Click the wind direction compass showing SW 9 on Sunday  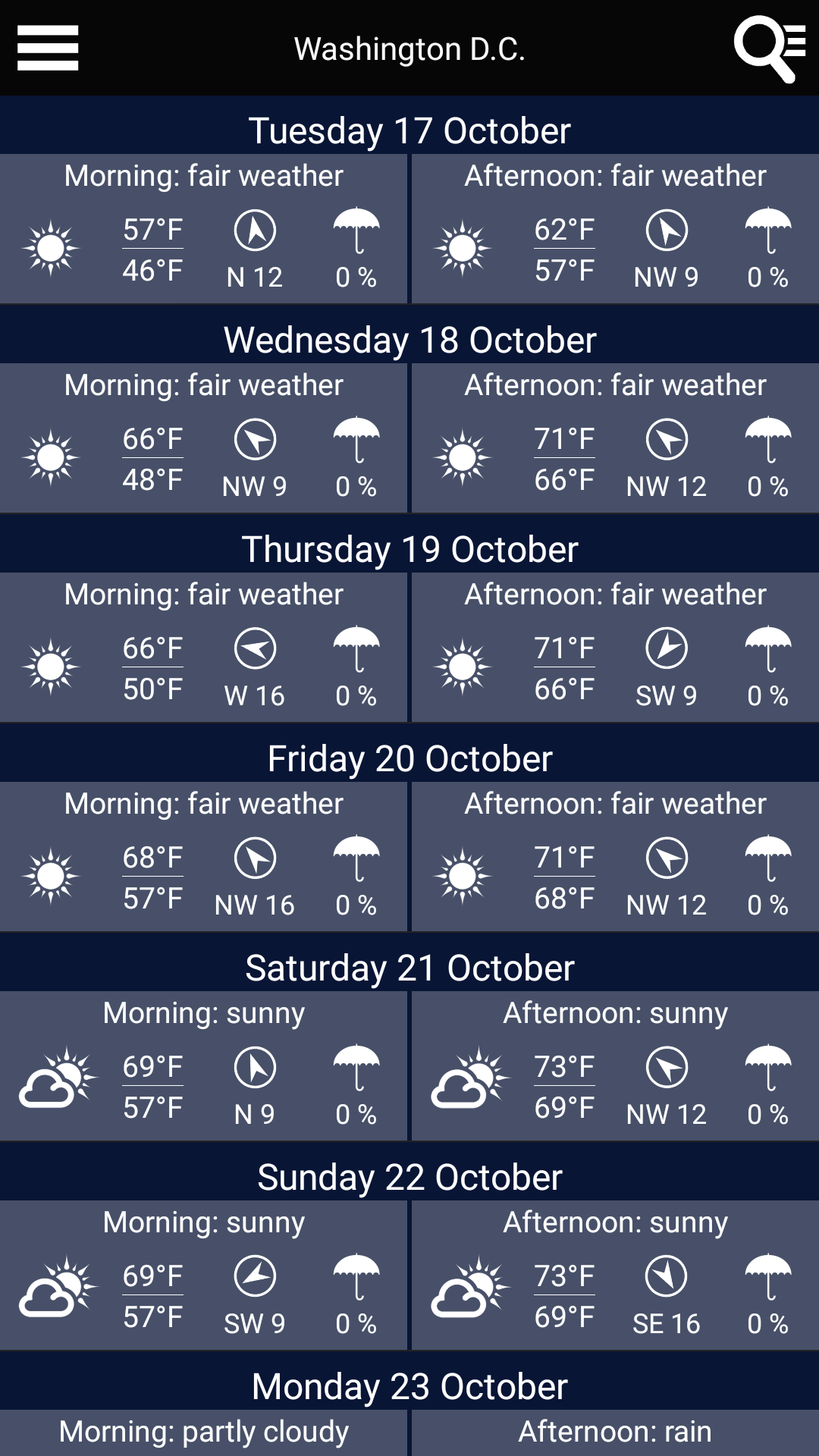coord(256,1278)
